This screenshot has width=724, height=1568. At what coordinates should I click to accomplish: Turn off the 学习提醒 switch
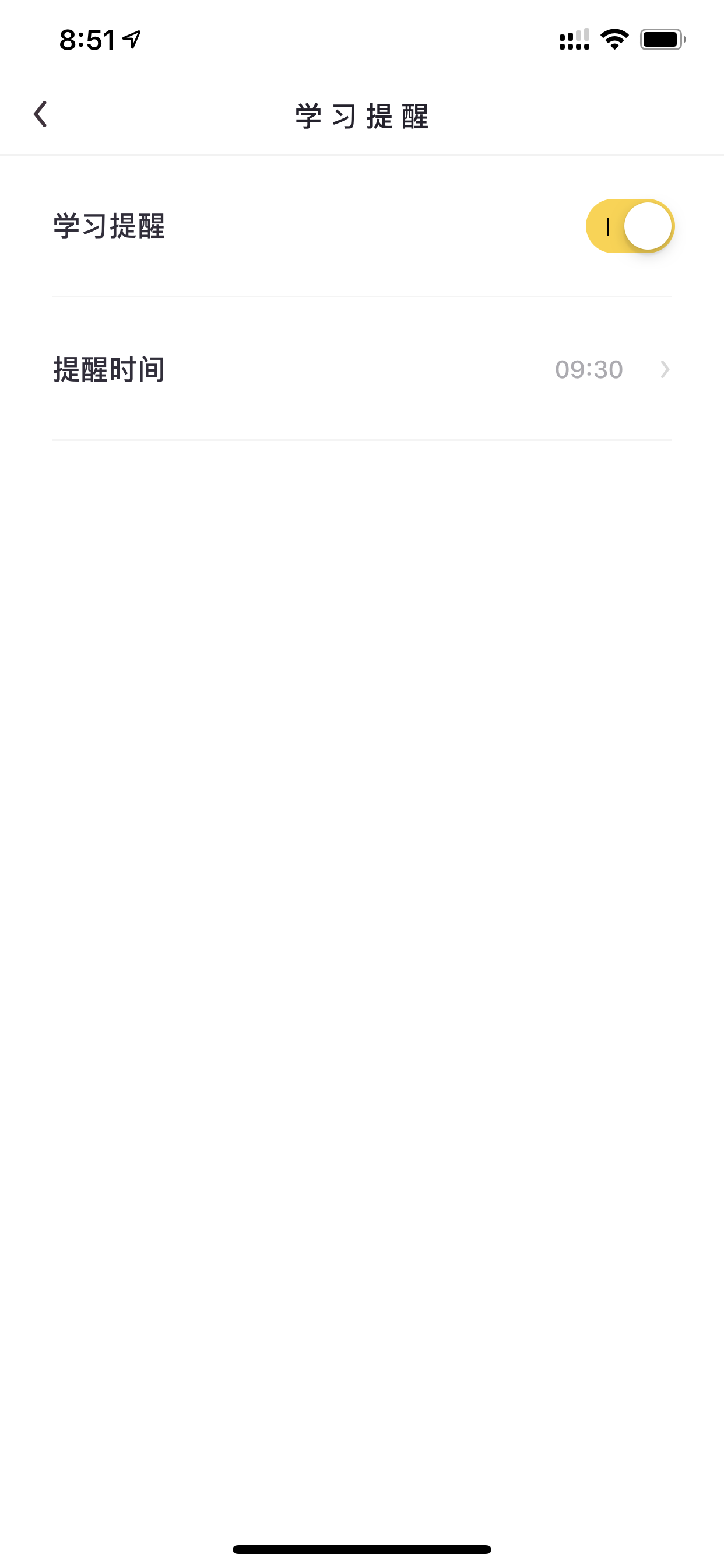click(x=630, y=226)
